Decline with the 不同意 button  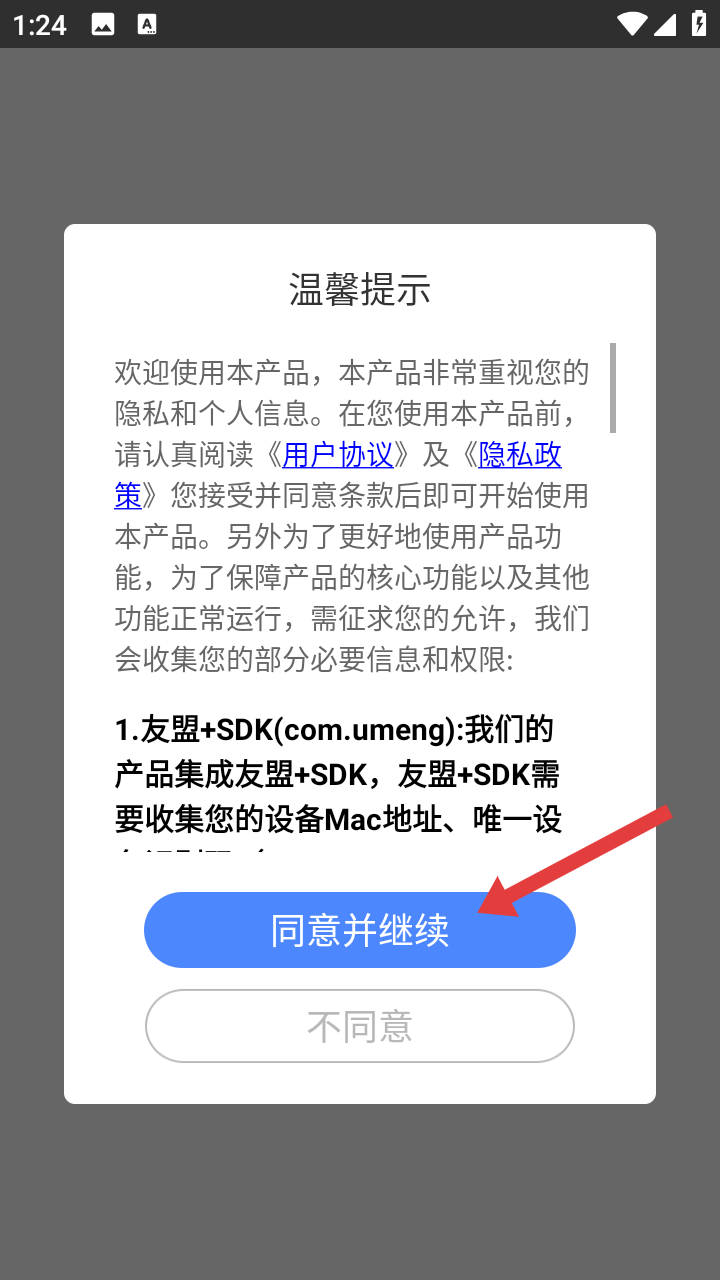click(360, 1026)
